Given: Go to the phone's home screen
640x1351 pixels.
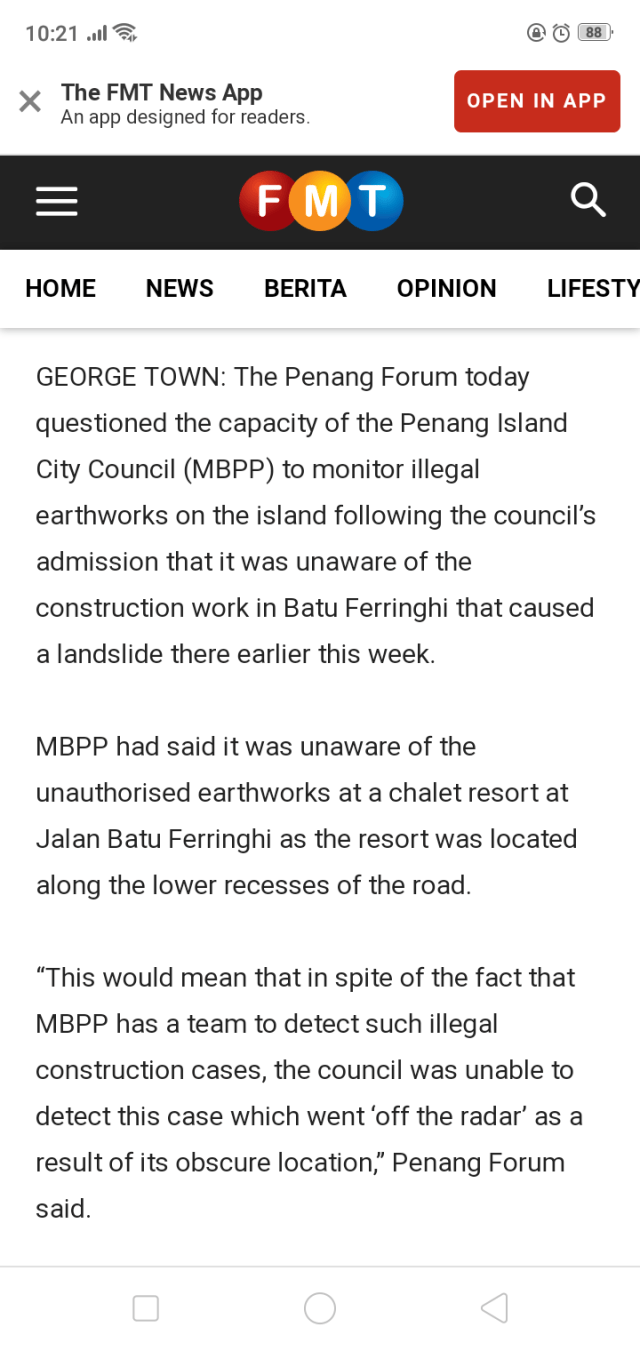Looking at the screenshot, I should coord(320,1308).
